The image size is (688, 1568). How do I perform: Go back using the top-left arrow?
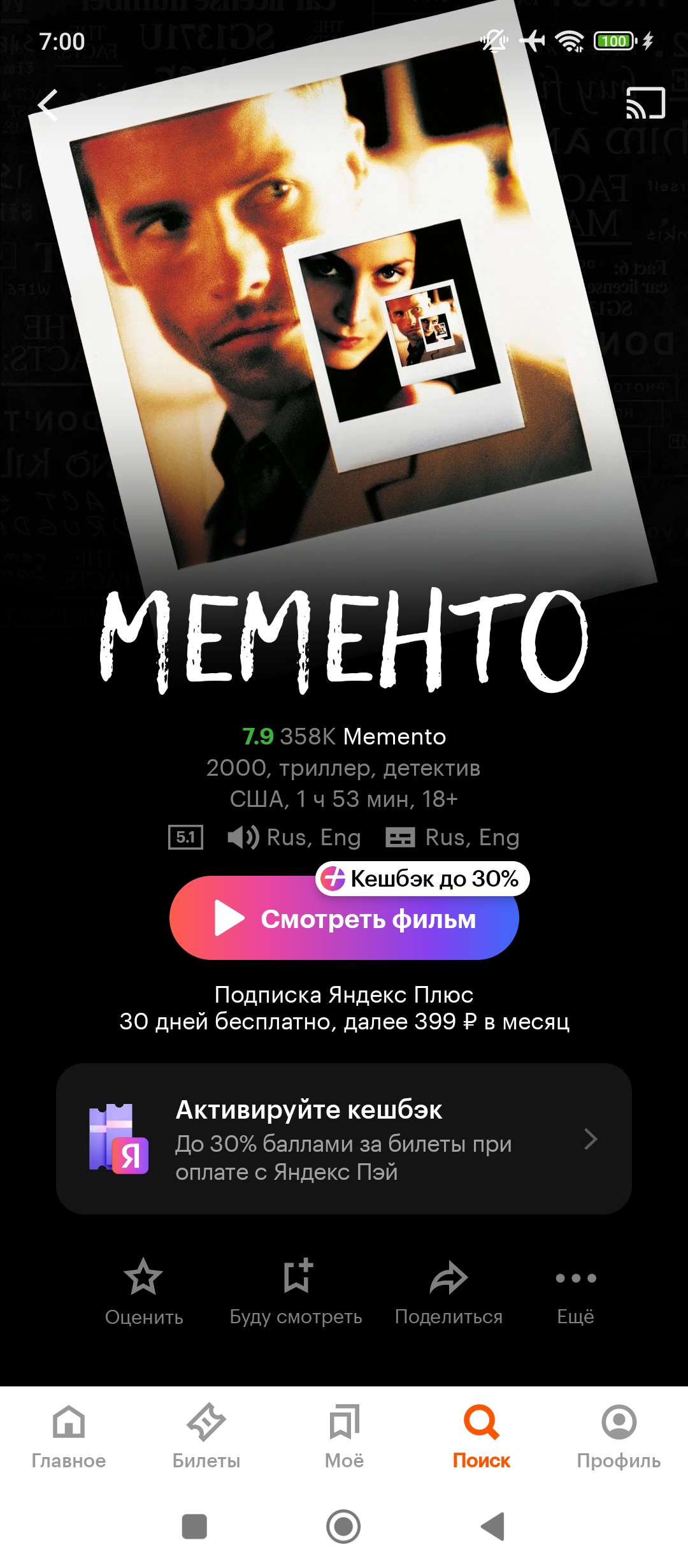[48, 105]
